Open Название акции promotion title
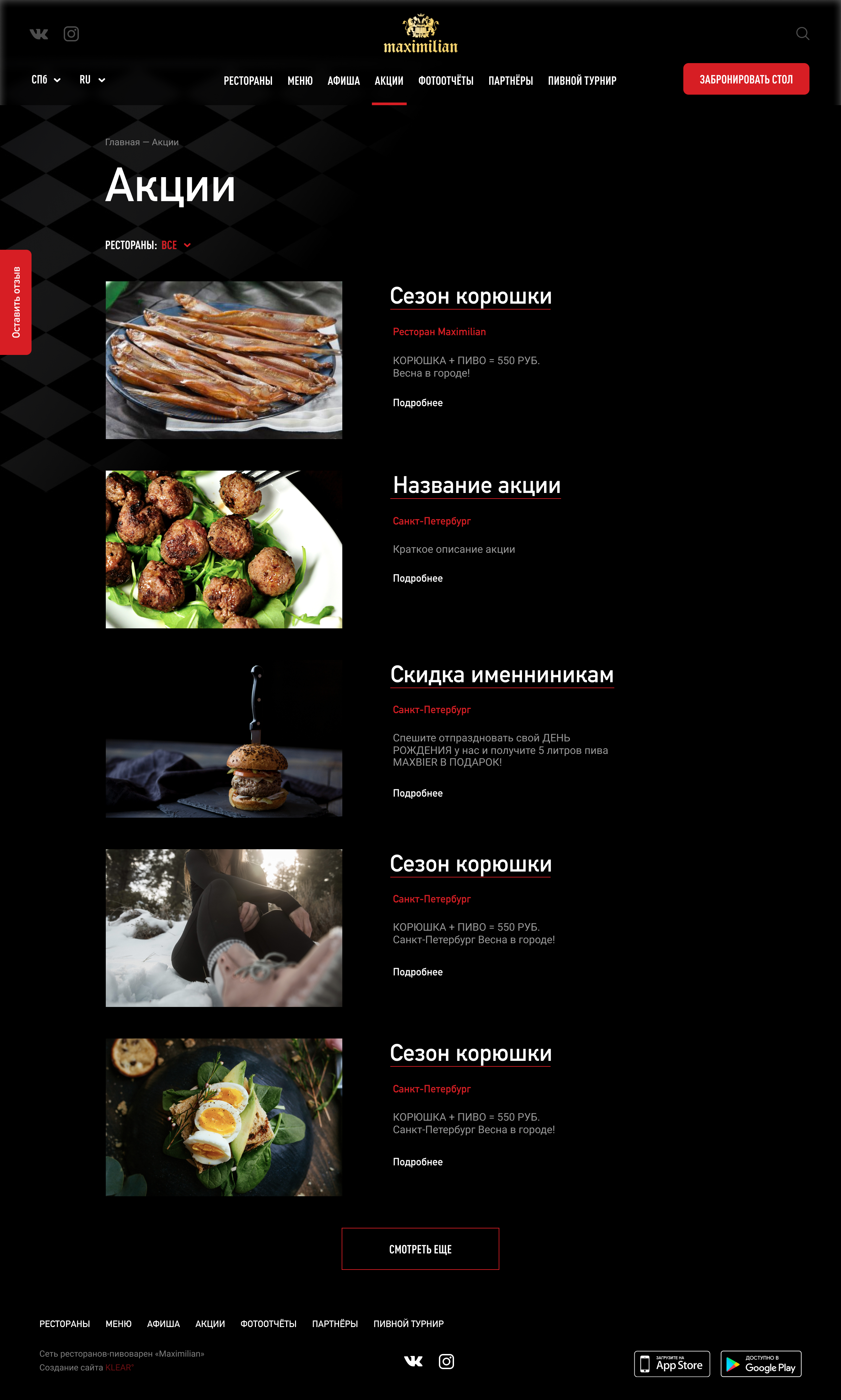This screenshot has height=1400, width=841. click(477, 486)
